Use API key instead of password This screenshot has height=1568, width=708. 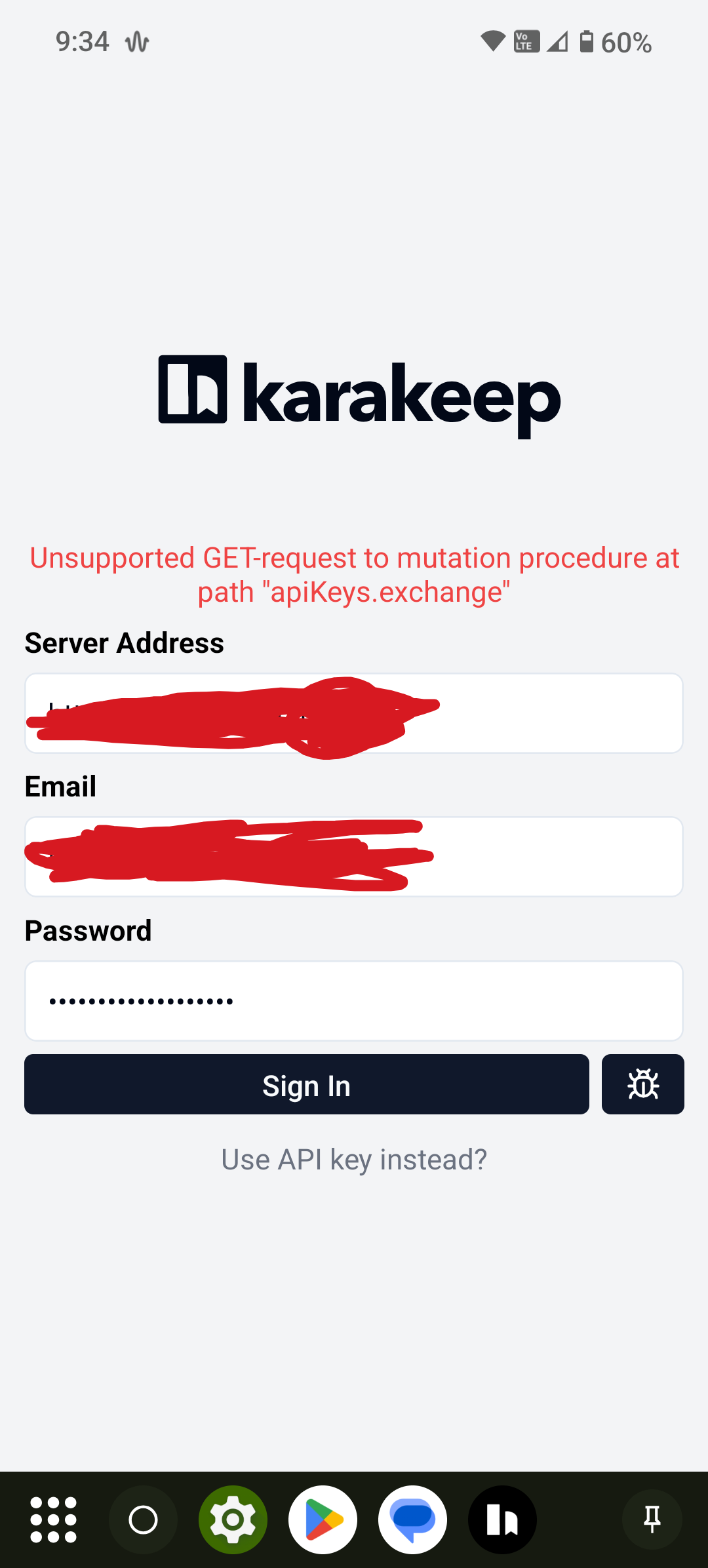[x=354, y=1160]
